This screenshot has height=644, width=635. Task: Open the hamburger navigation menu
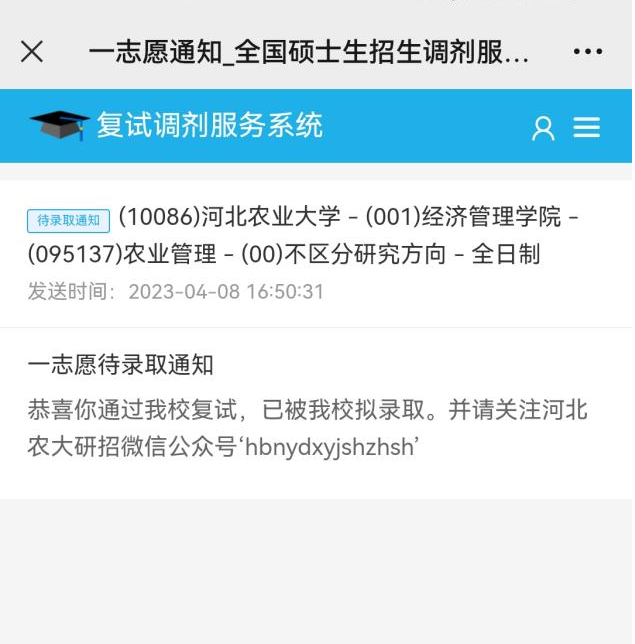587,128
